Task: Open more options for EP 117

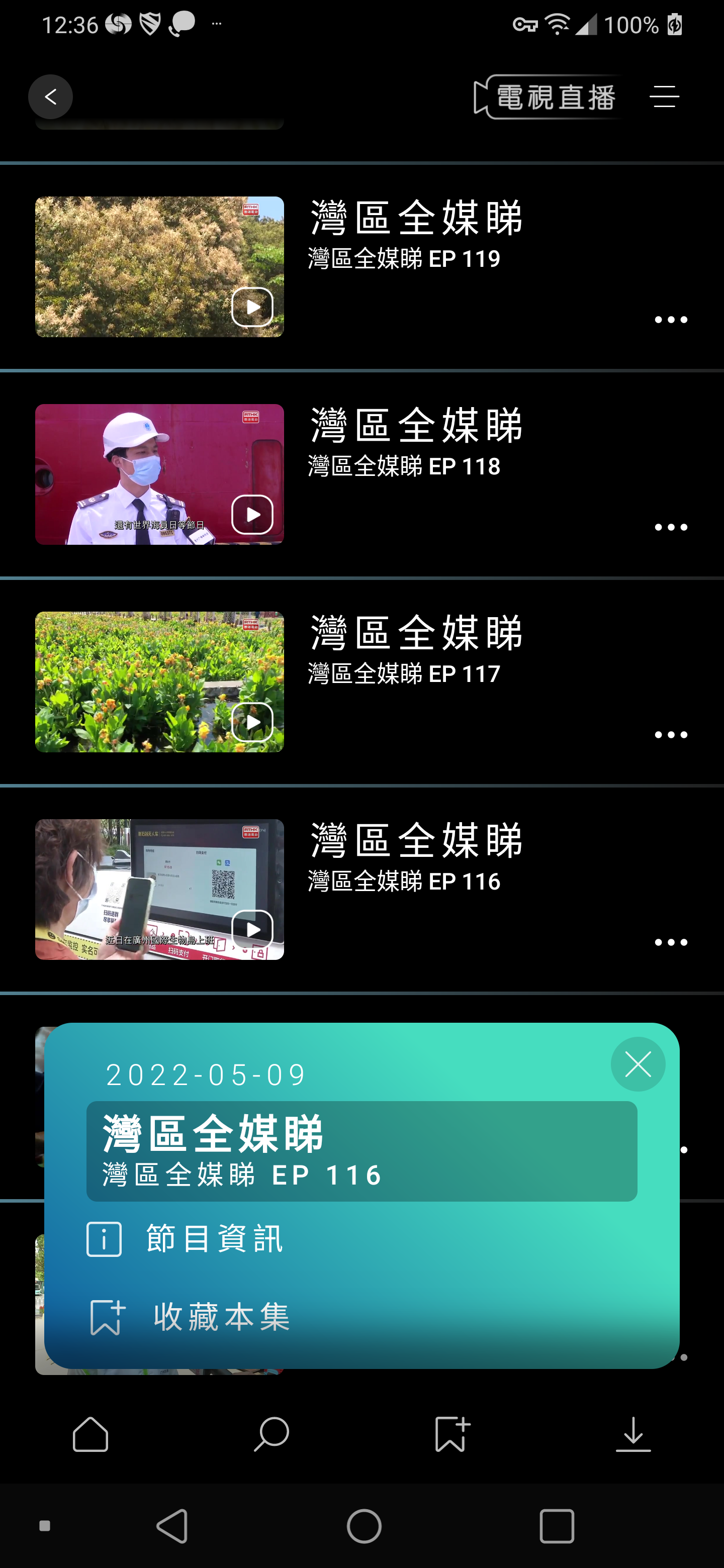Action: 670,735
